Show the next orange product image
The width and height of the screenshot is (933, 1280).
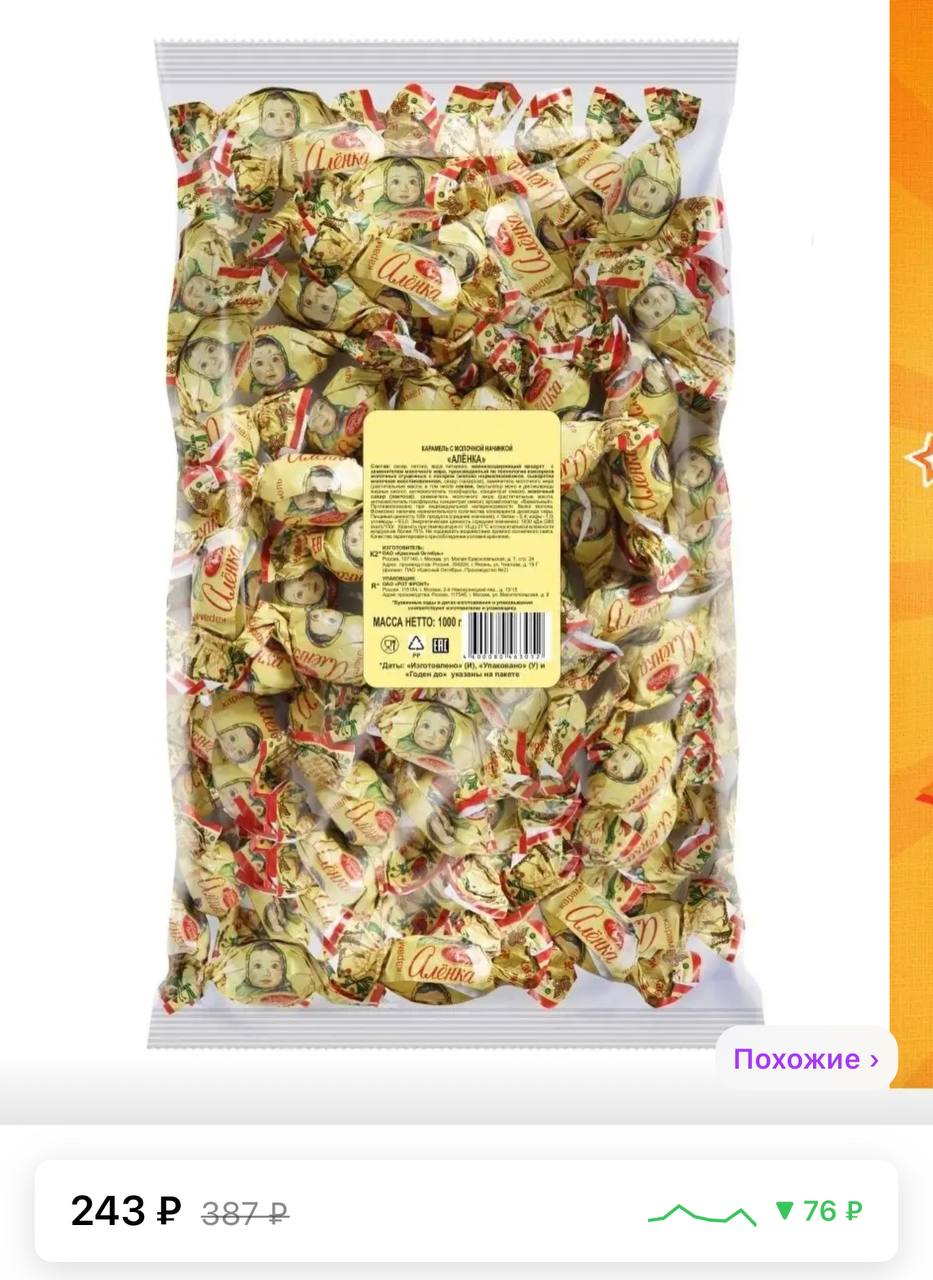pyautogui.click(x=912, y=540)
